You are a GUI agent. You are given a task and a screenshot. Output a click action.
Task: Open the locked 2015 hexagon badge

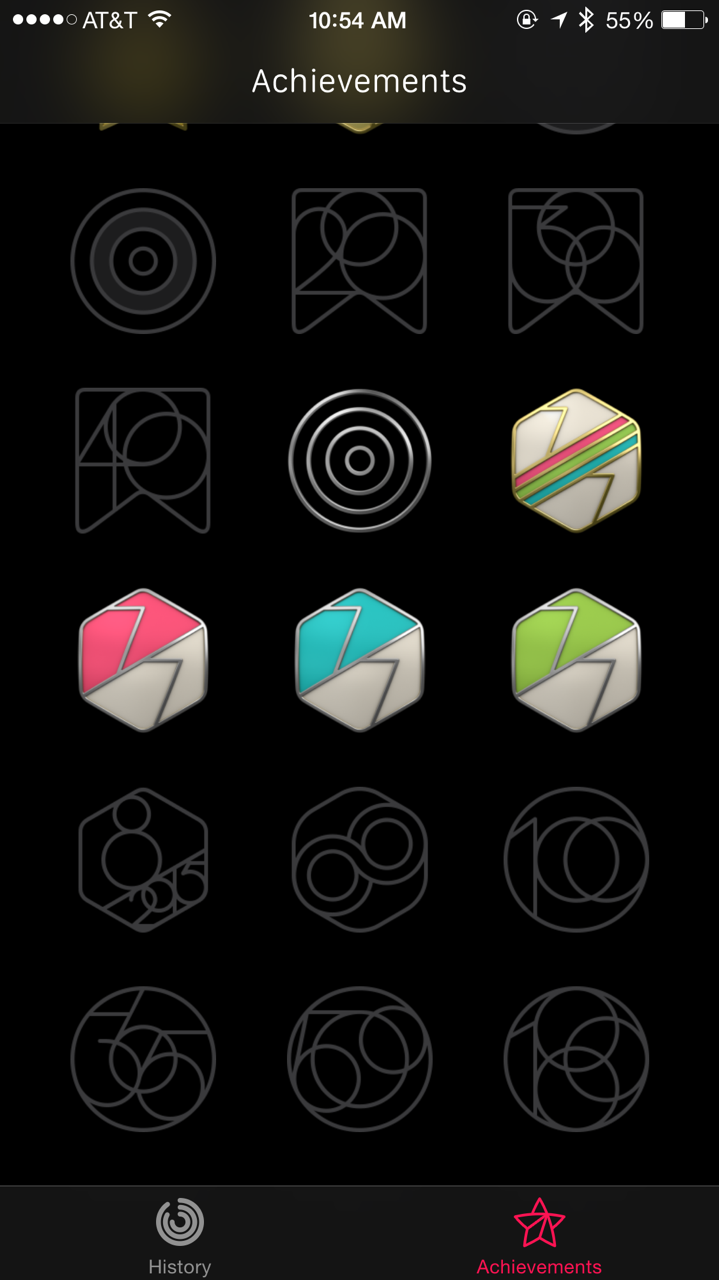[143, 859]
